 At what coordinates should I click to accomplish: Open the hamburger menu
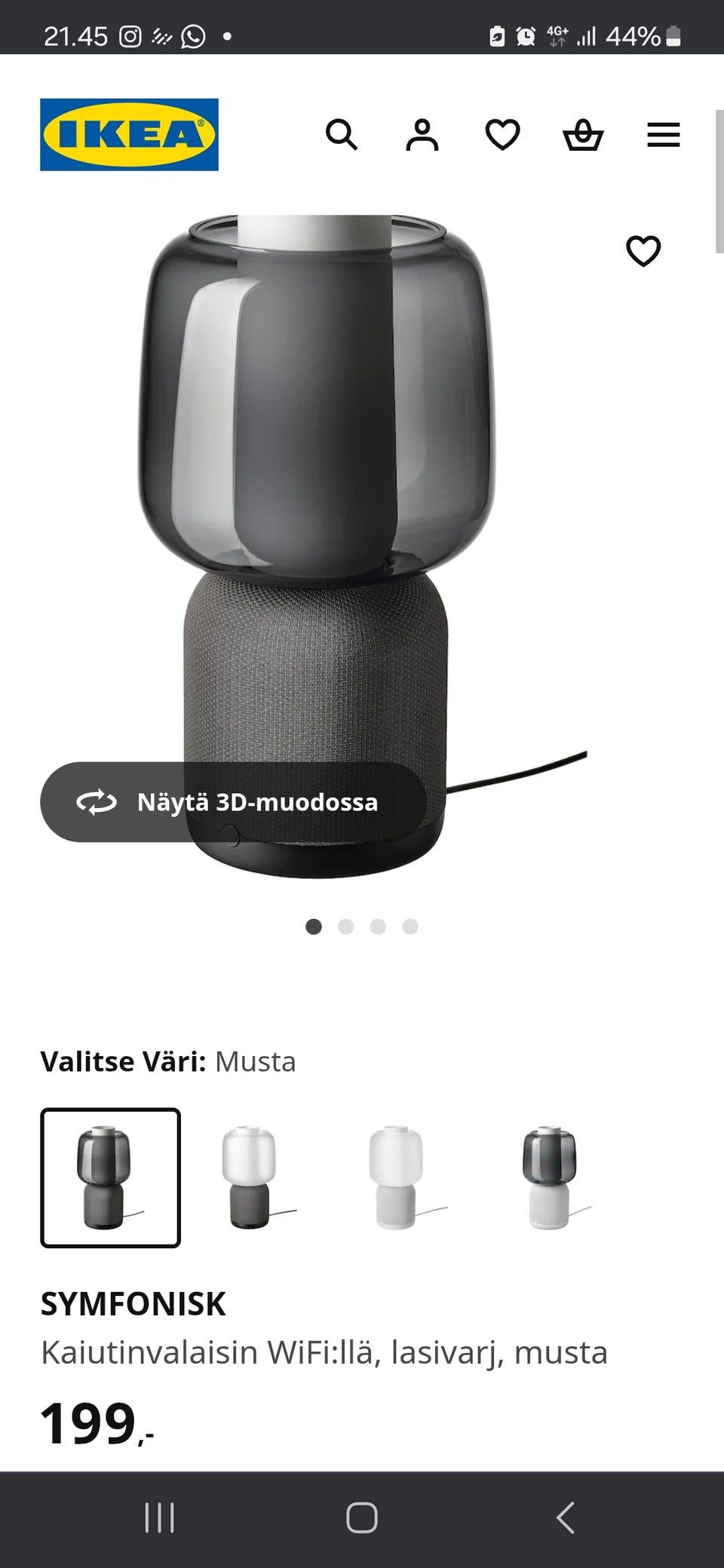(664, 134)
